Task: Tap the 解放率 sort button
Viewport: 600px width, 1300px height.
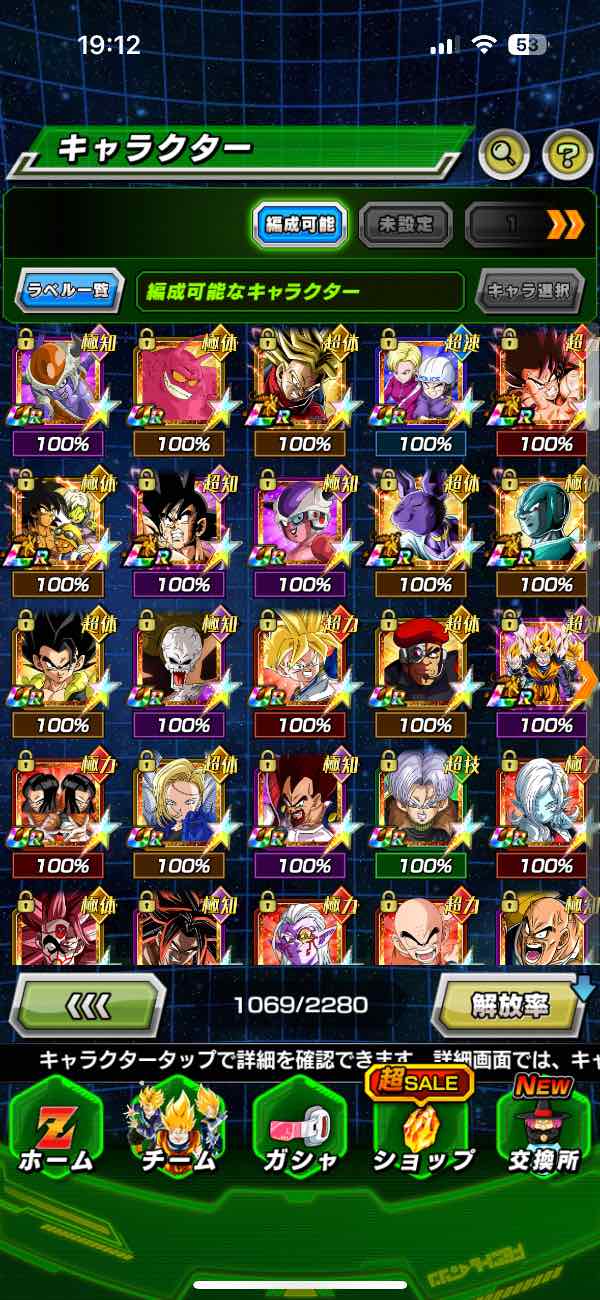Action: 509,1004
